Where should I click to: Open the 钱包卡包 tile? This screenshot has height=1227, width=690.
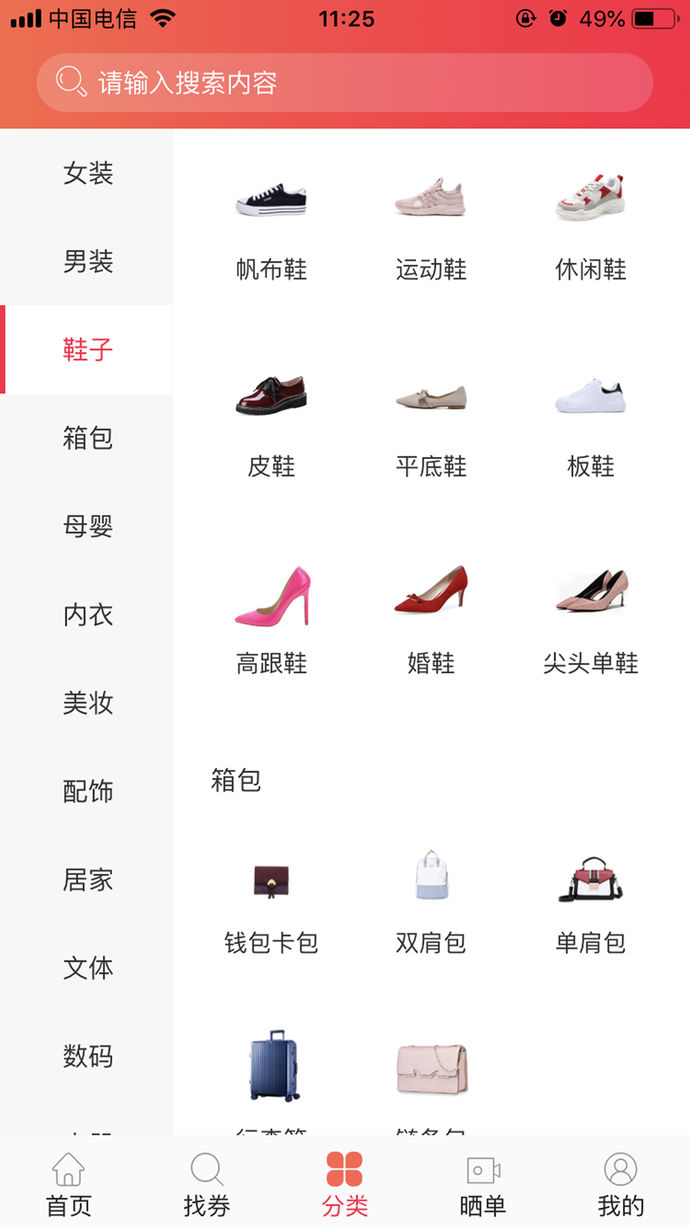click(x=271, y=900)
